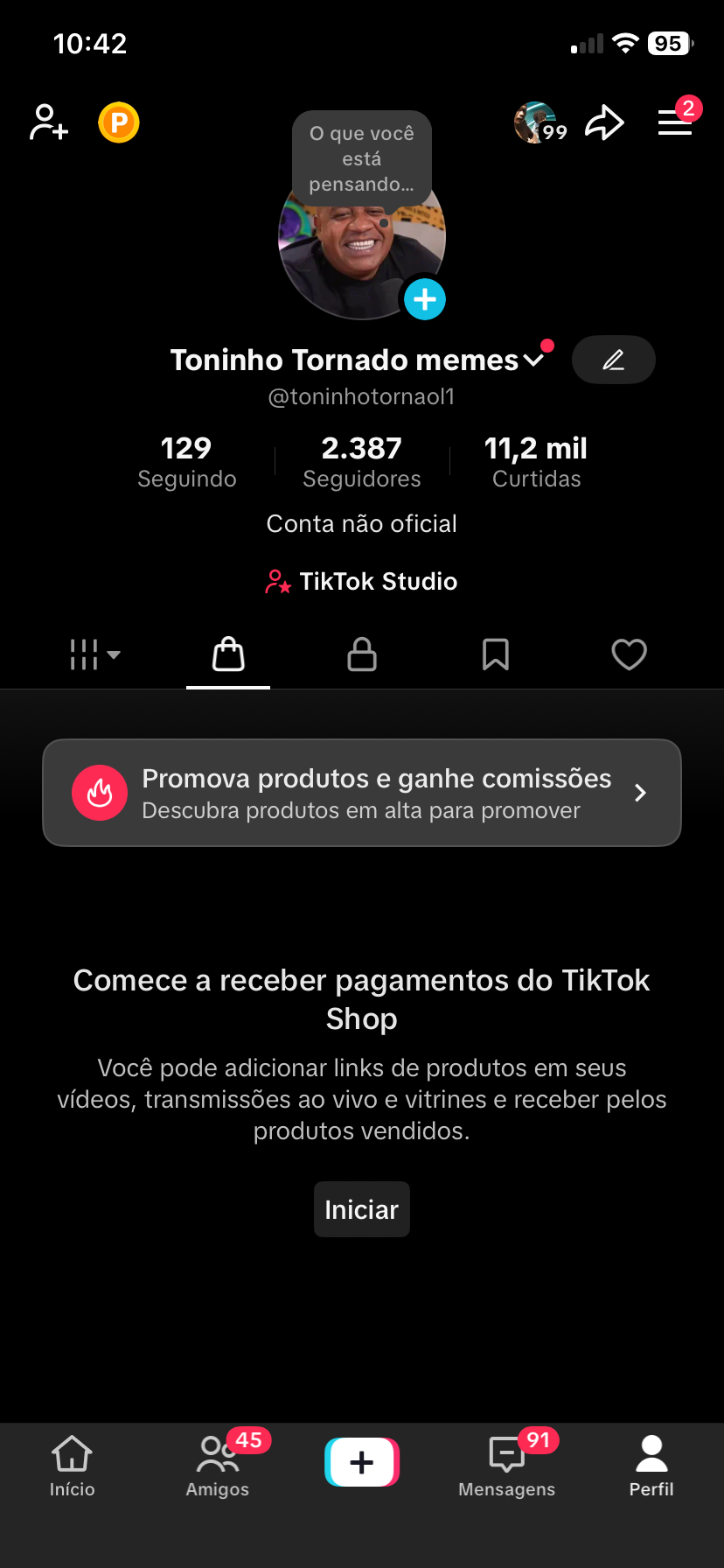Open the hamburger menu
Screen dimensions: 724x1568
point(674,122)
